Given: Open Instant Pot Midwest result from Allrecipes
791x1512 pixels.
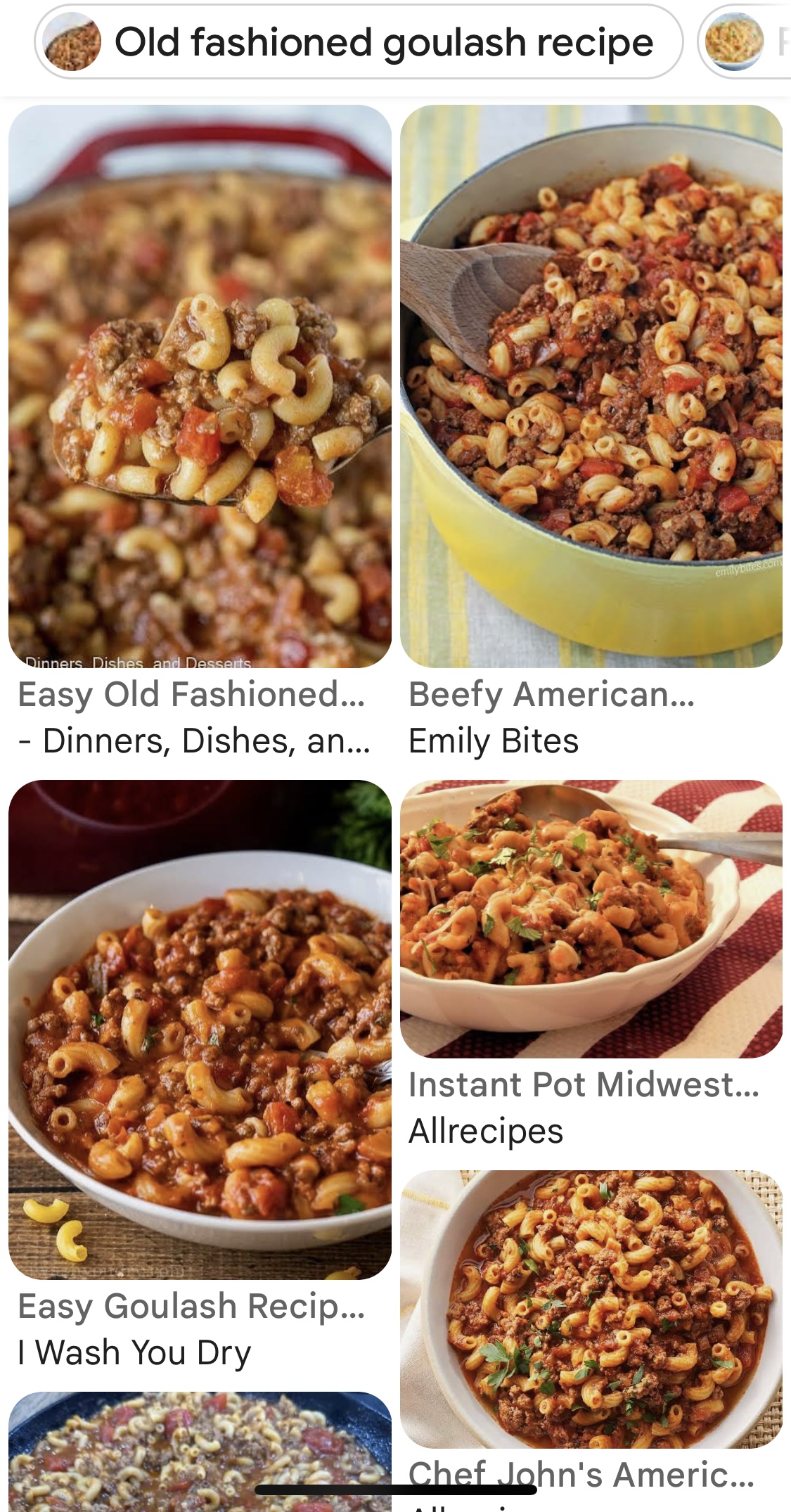Looking at the screenshot, I should [x=591, y=918].
